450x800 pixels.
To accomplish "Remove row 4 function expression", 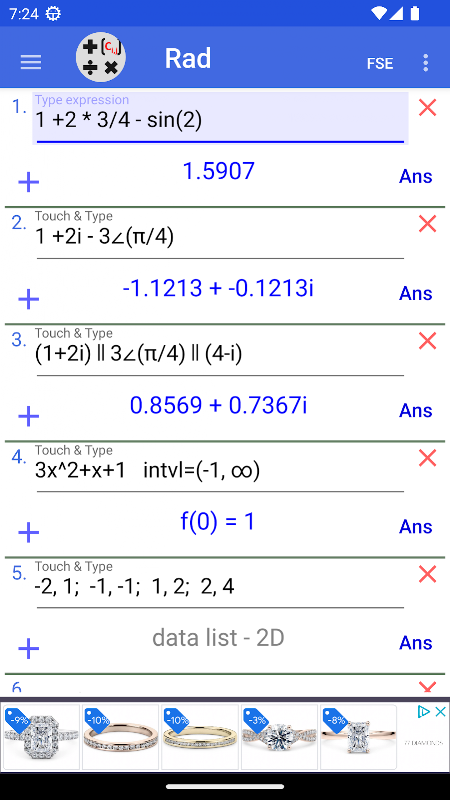I will point(427,458).
